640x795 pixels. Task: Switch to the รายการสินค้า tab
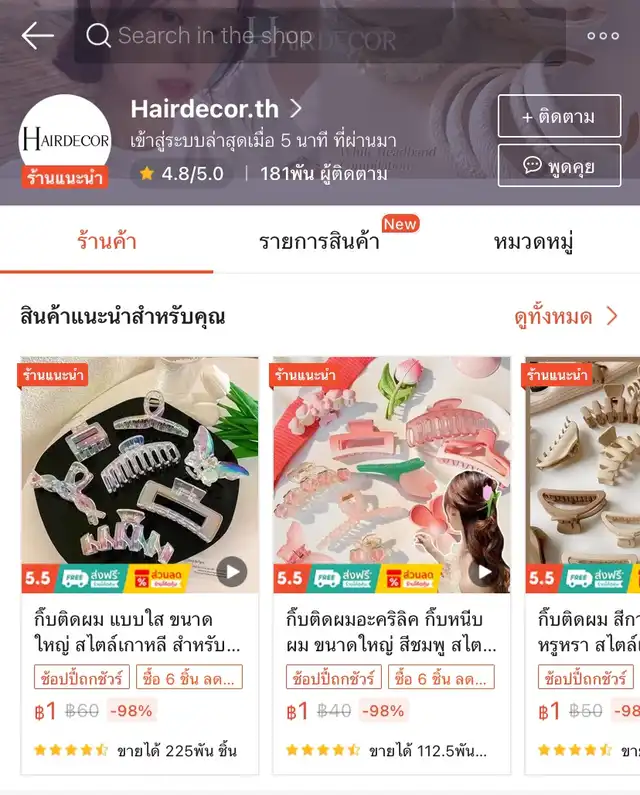tap(319, 242)
